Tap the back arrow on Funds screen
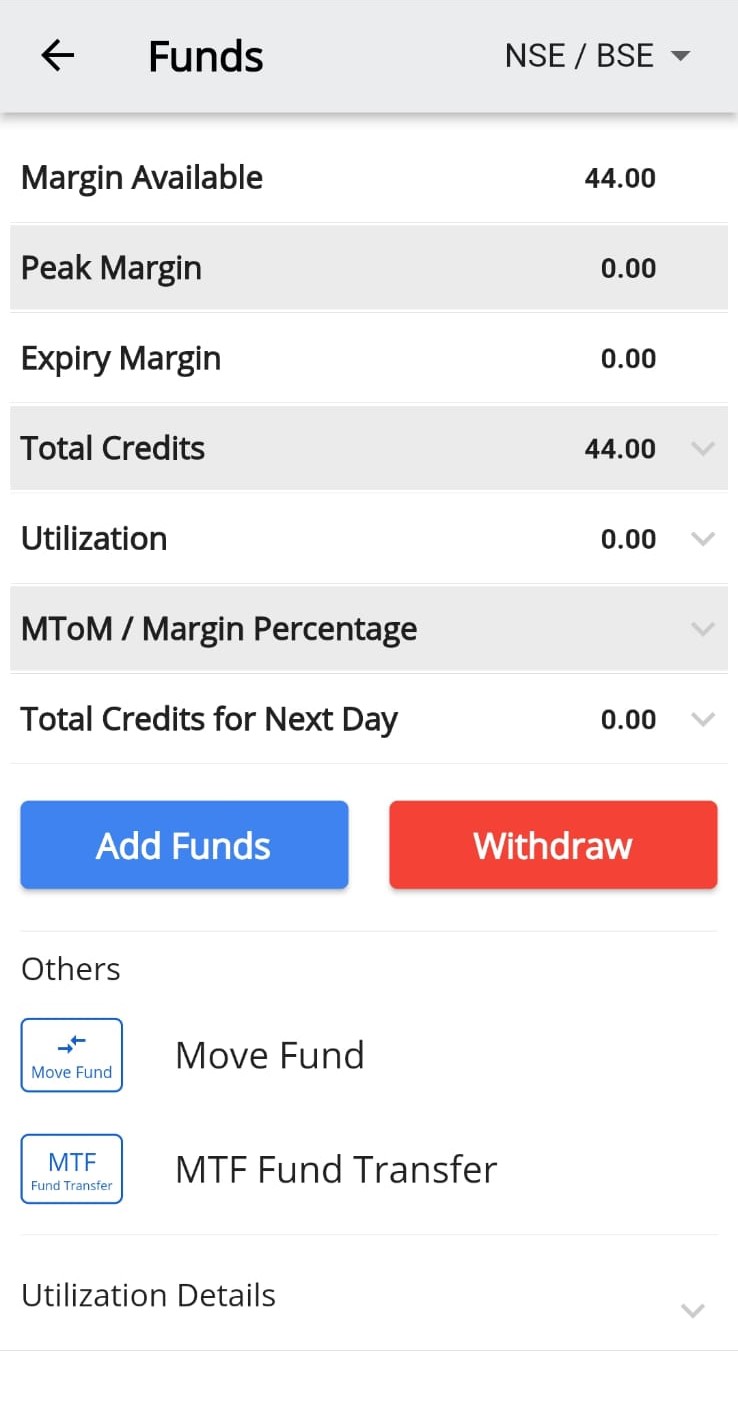 click(57, 55)
